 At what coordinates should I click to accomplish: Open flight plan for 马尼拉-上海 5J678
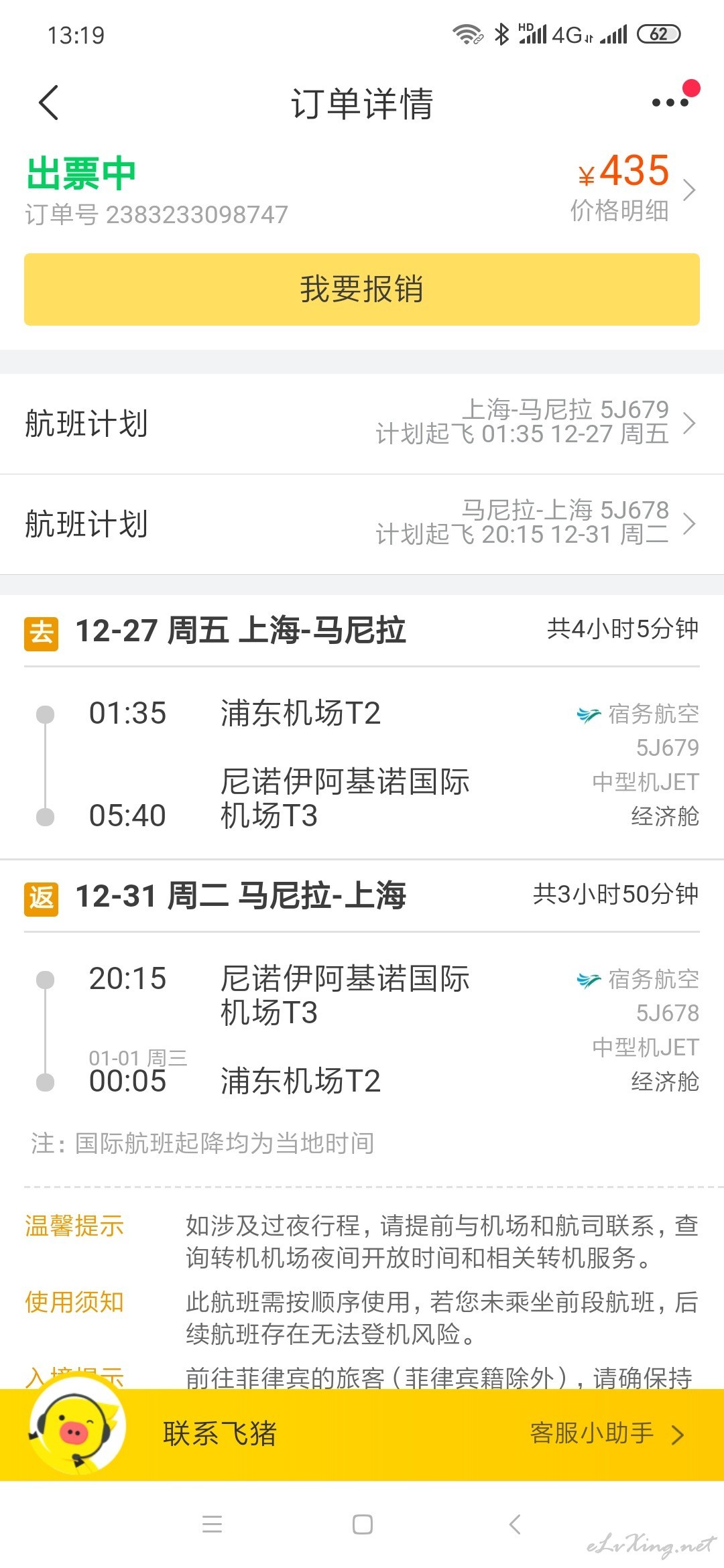[x=362, y=524]
